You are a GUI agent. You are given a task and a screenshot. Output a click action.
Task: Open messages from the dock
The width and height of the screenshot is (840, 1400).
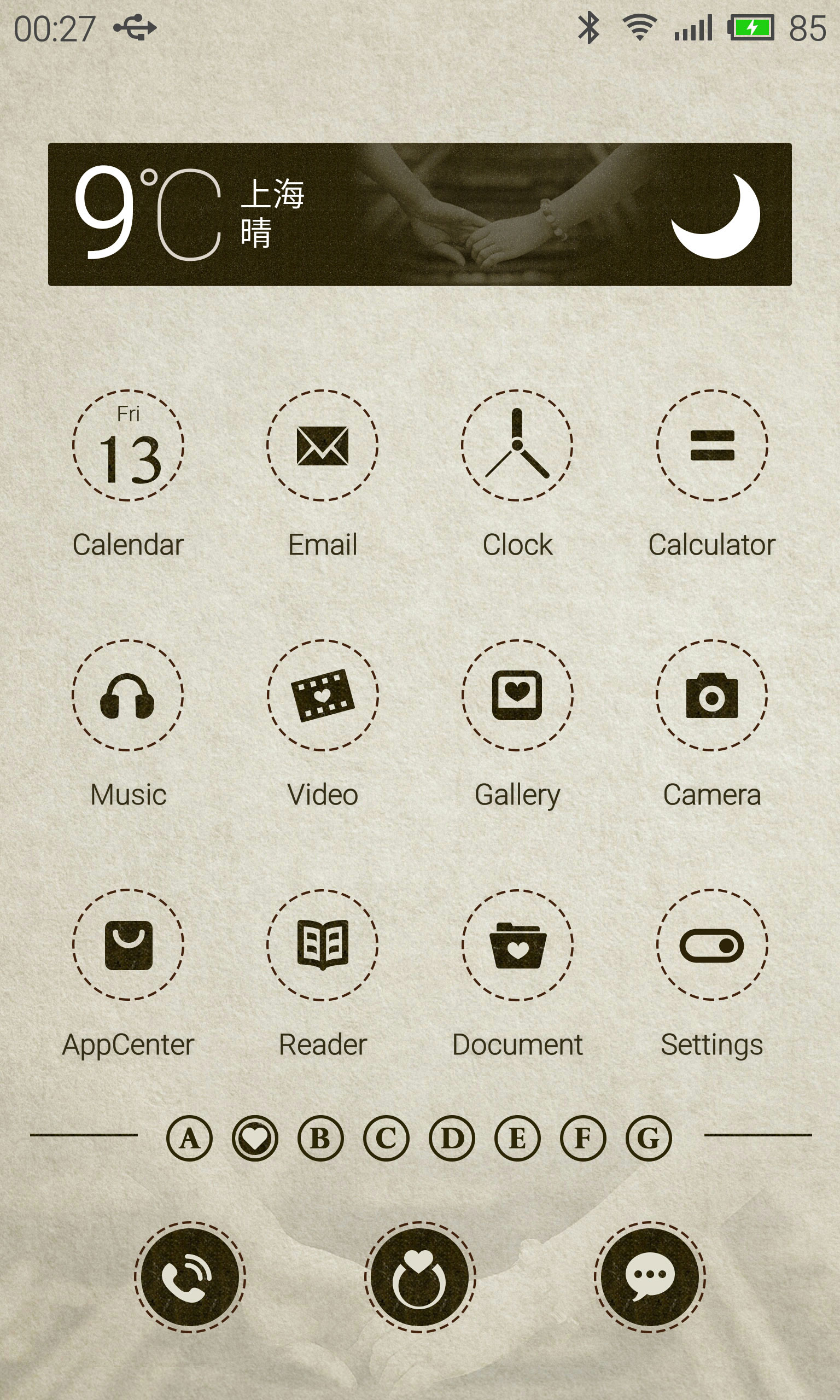pos(650,1277)
